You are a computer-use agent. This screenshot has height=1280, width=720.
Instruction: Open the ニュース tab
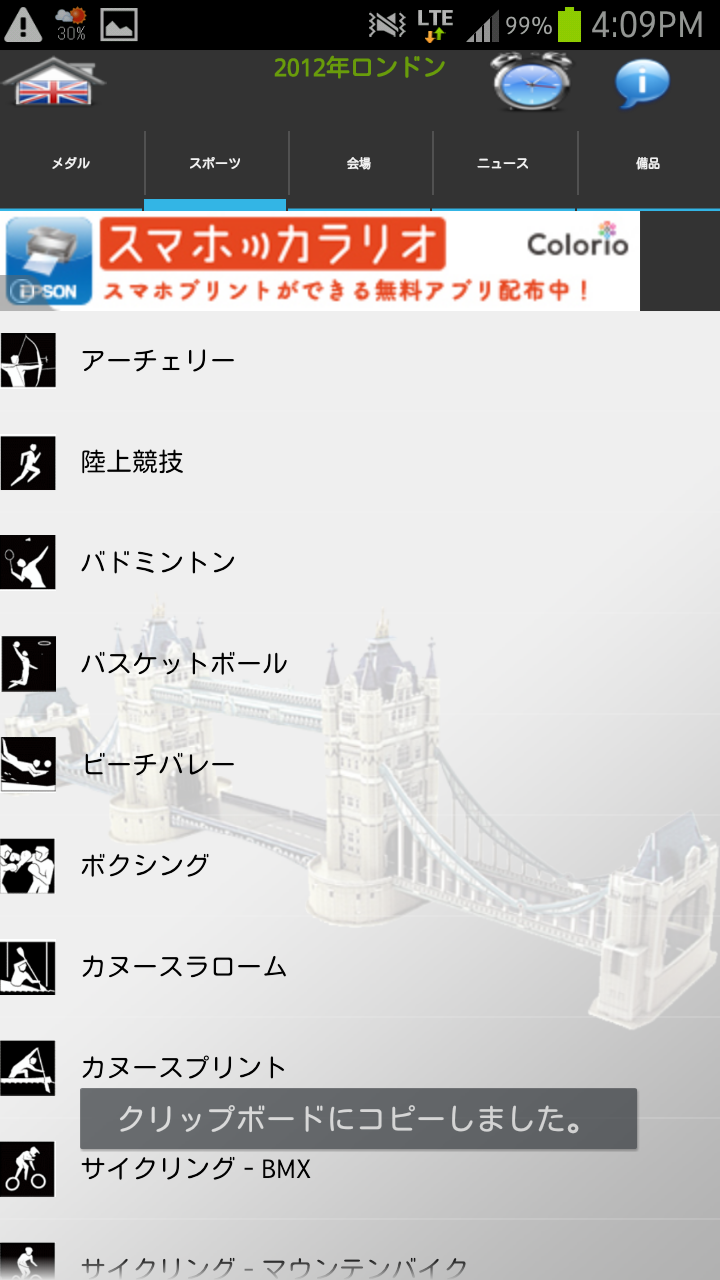click(x=503, y=164)
